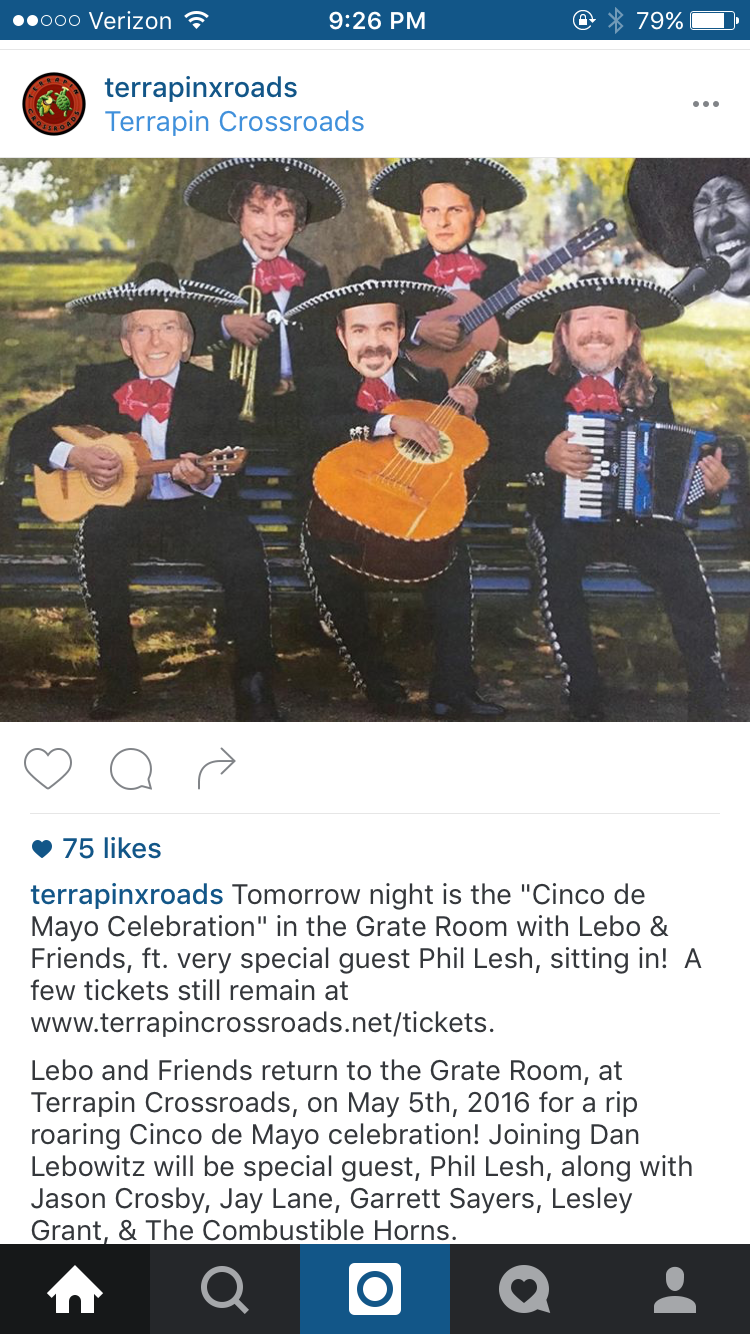The width and height of the screenshot is (750, 1334).
Task: Switch to the Search tab
Action: point(225,1290)
